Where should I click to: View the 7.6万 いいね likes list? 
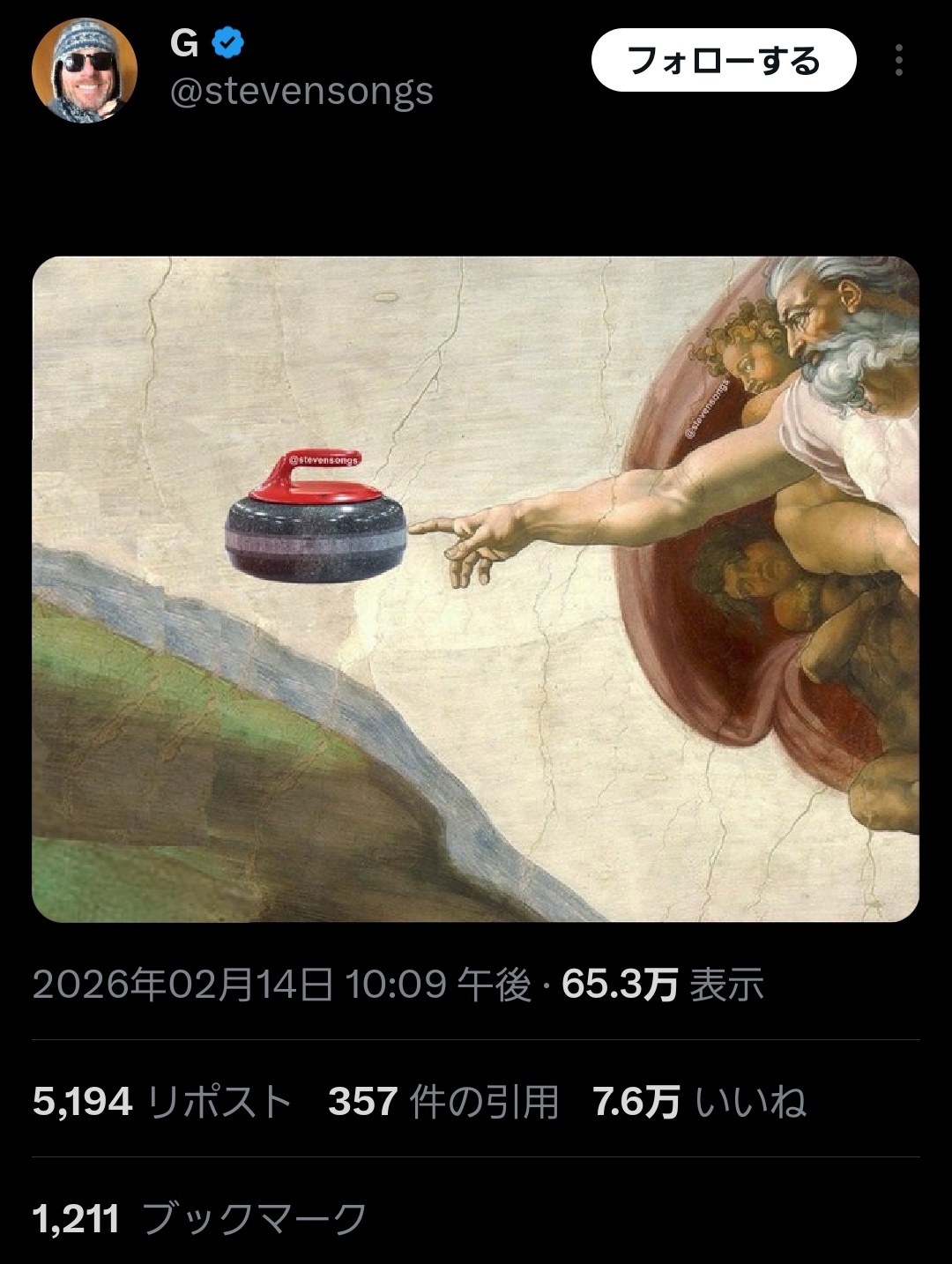tap(699, 1102)
